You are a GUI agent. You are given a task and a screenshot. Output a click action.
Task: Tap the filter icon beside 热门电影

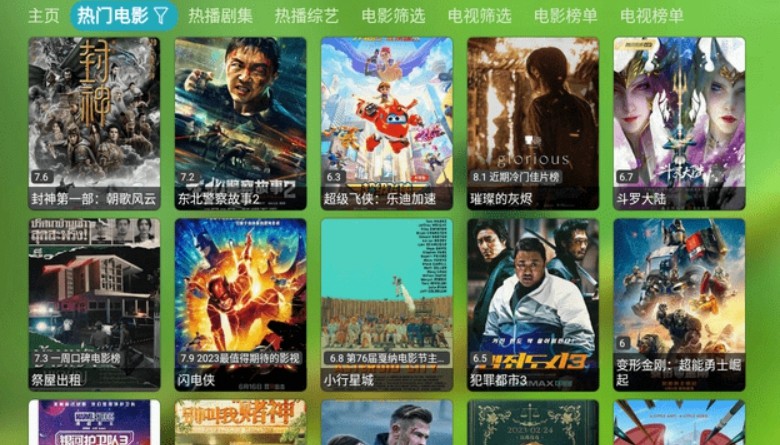[161, 16]
